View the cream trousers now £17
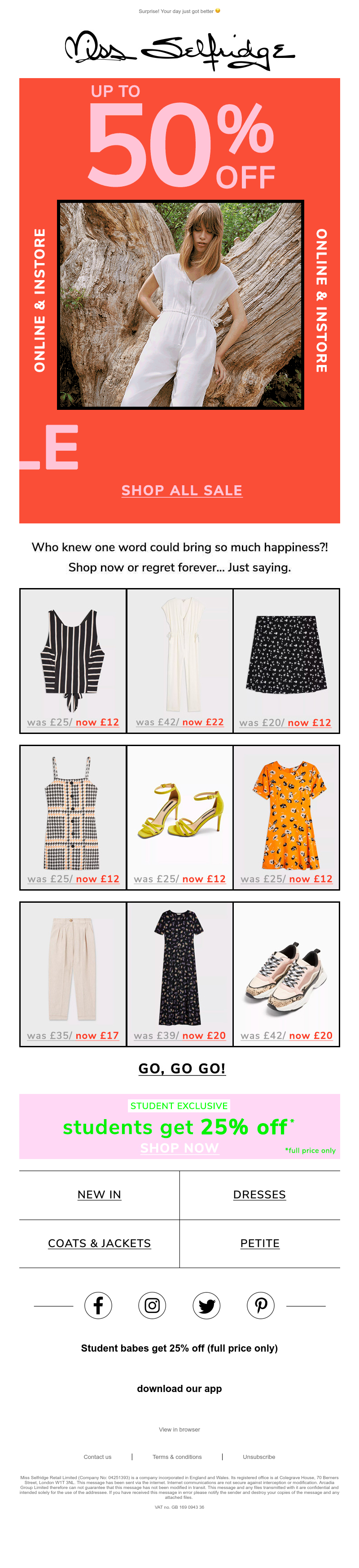Image resolution: width=359 pixels, height=1568 pixels. [x=73, y=974]
